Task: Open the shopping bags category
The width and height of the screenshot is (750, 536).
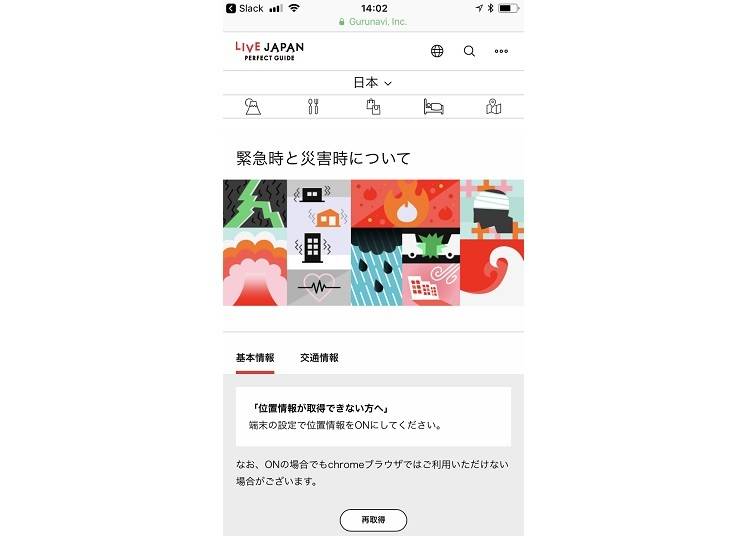Action: 373,107
